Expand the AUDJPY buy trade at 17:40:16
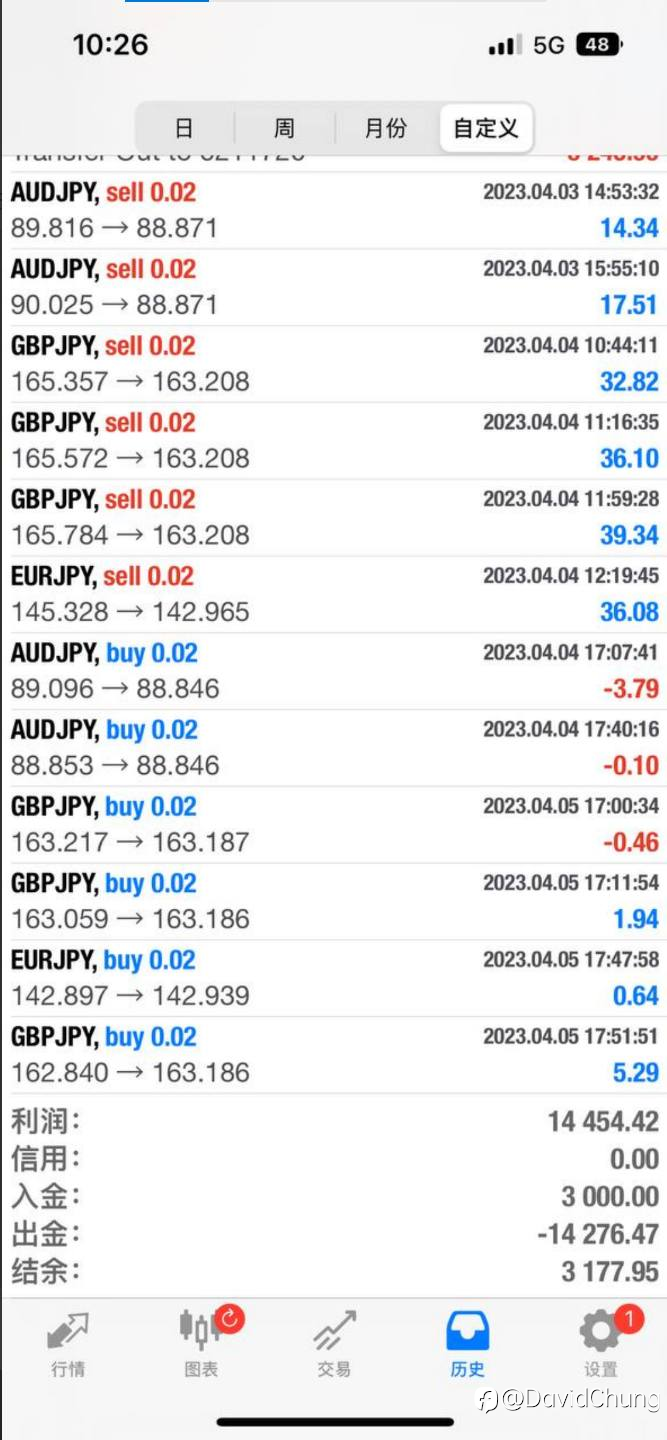This screenshot has width=667, height=1440. click(334, 748)
